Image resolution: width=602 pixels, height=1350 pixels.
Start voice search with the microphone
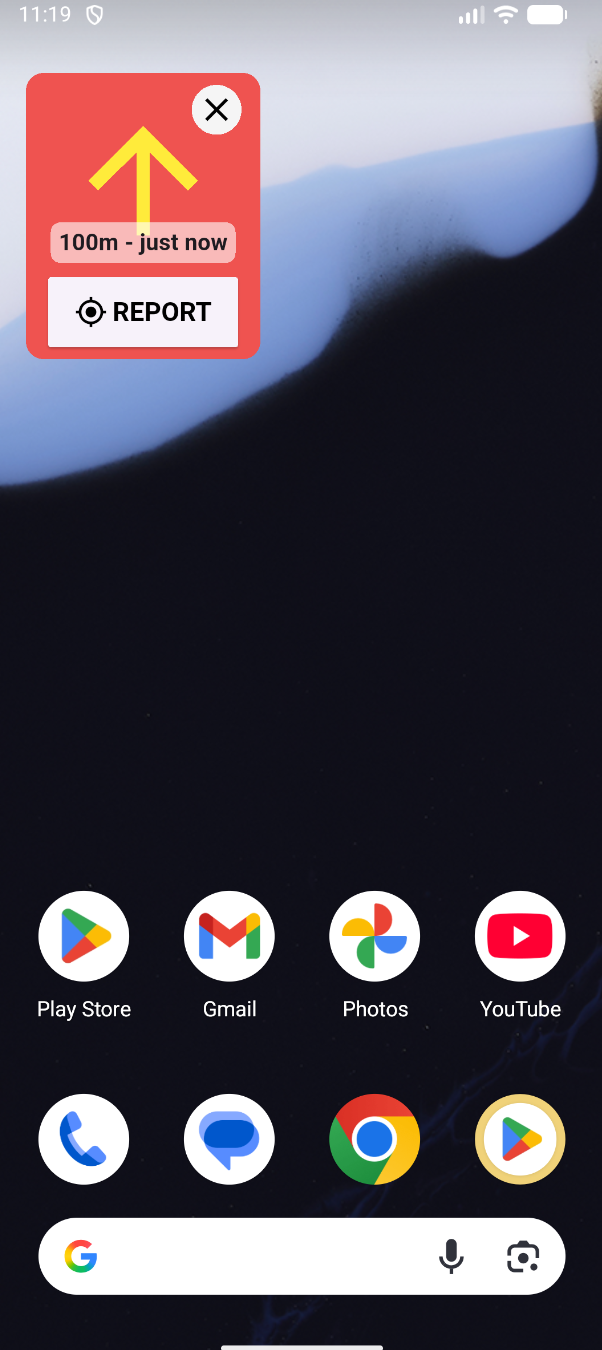452,1256
